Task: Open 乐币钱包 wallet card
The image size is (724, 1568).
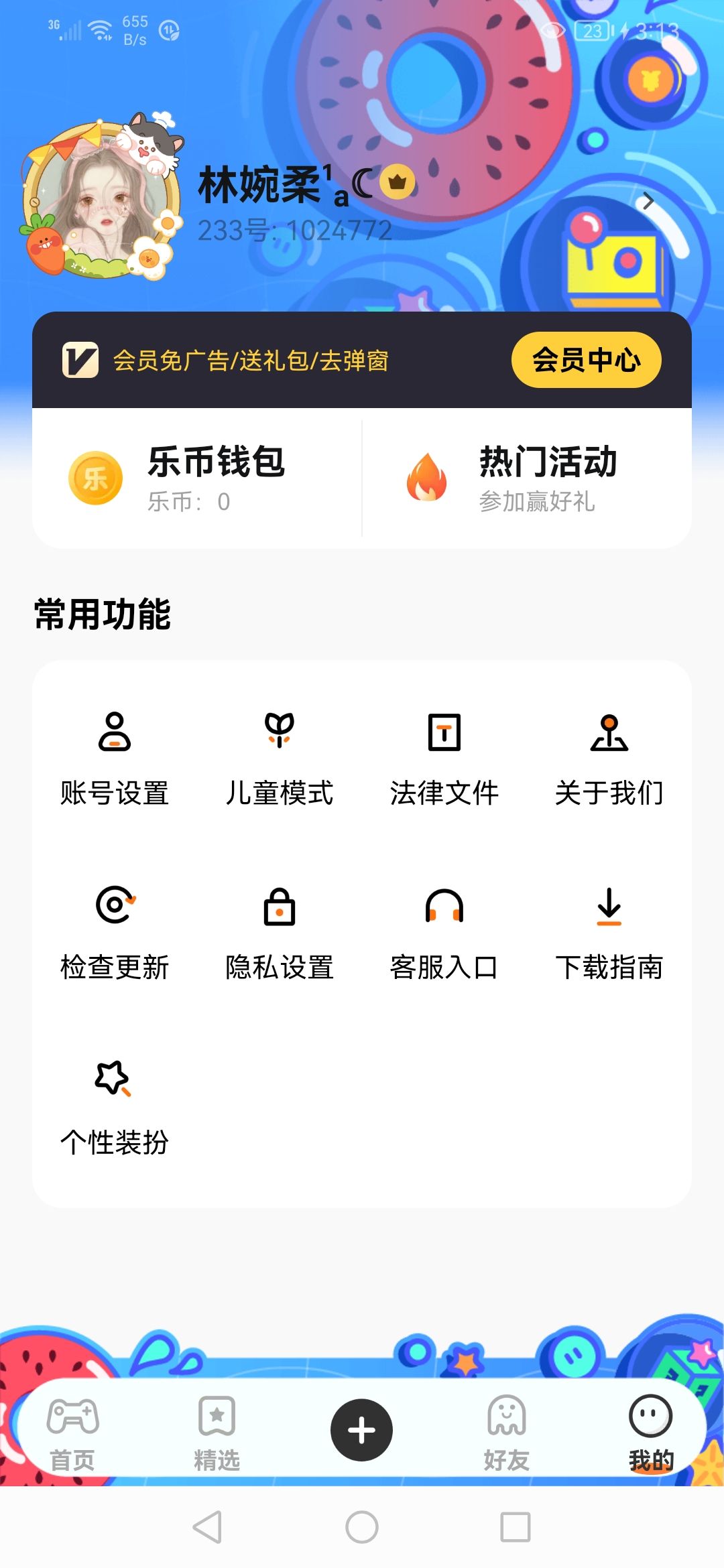Action: point(197,478)
